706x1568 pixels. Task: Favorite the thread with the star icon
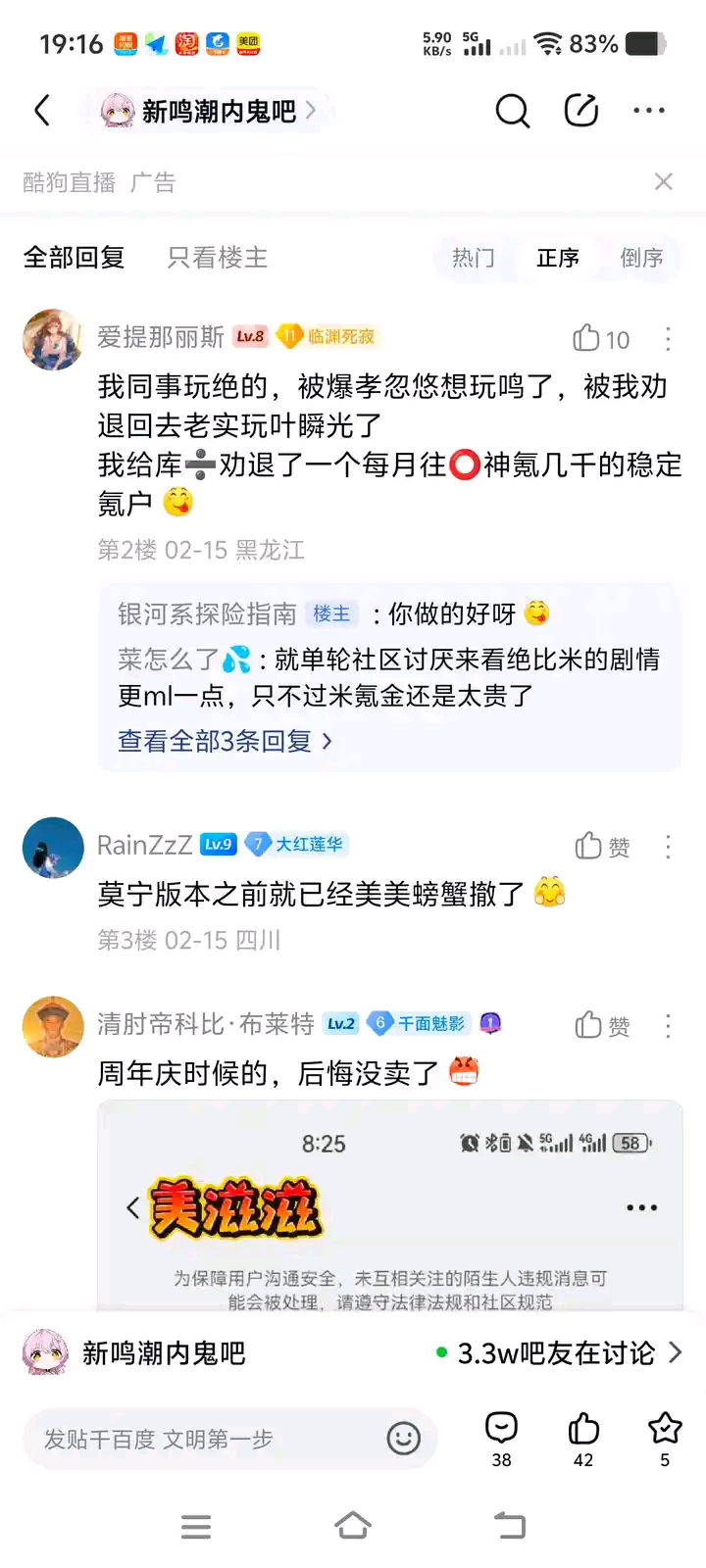pyautogui.click(x=665, y=1438)
